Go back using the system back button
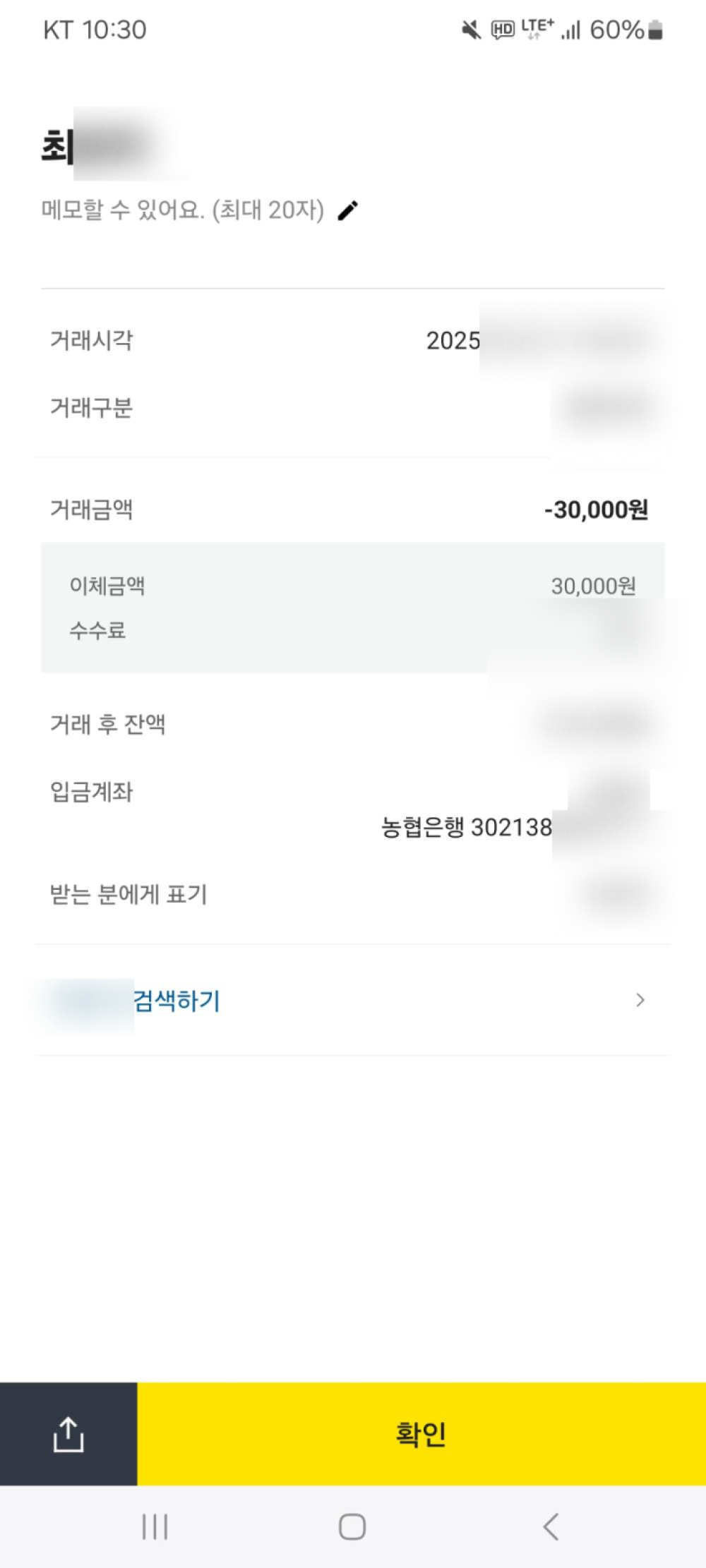 click(x=551, y=1526)
